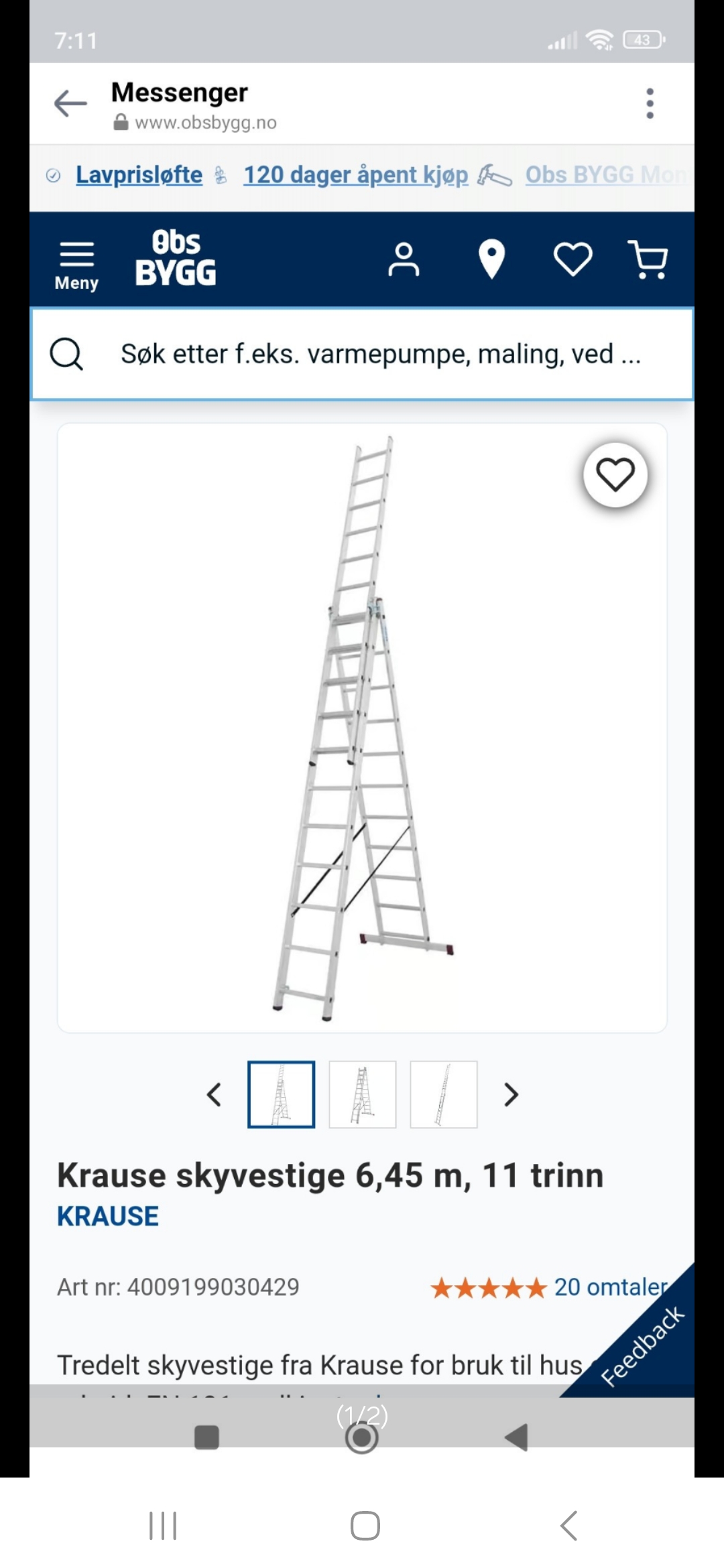Image resolution: width=724 pixels, height=1568 pixels.
Task: Open the wishlist from the header
Action: (572, 259)
